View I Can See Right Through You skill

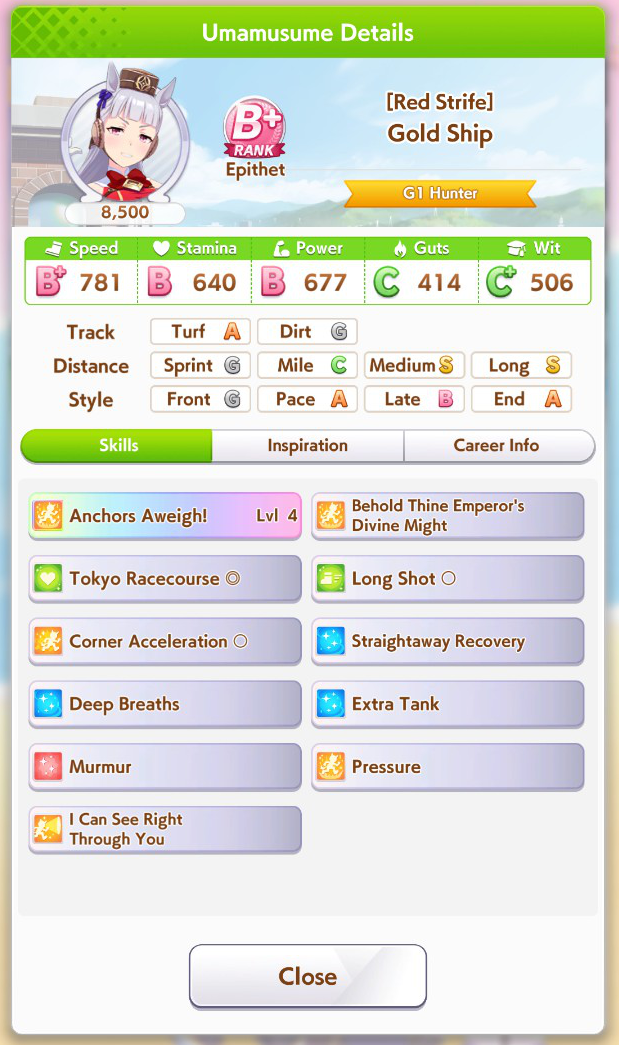click(165, 830)
